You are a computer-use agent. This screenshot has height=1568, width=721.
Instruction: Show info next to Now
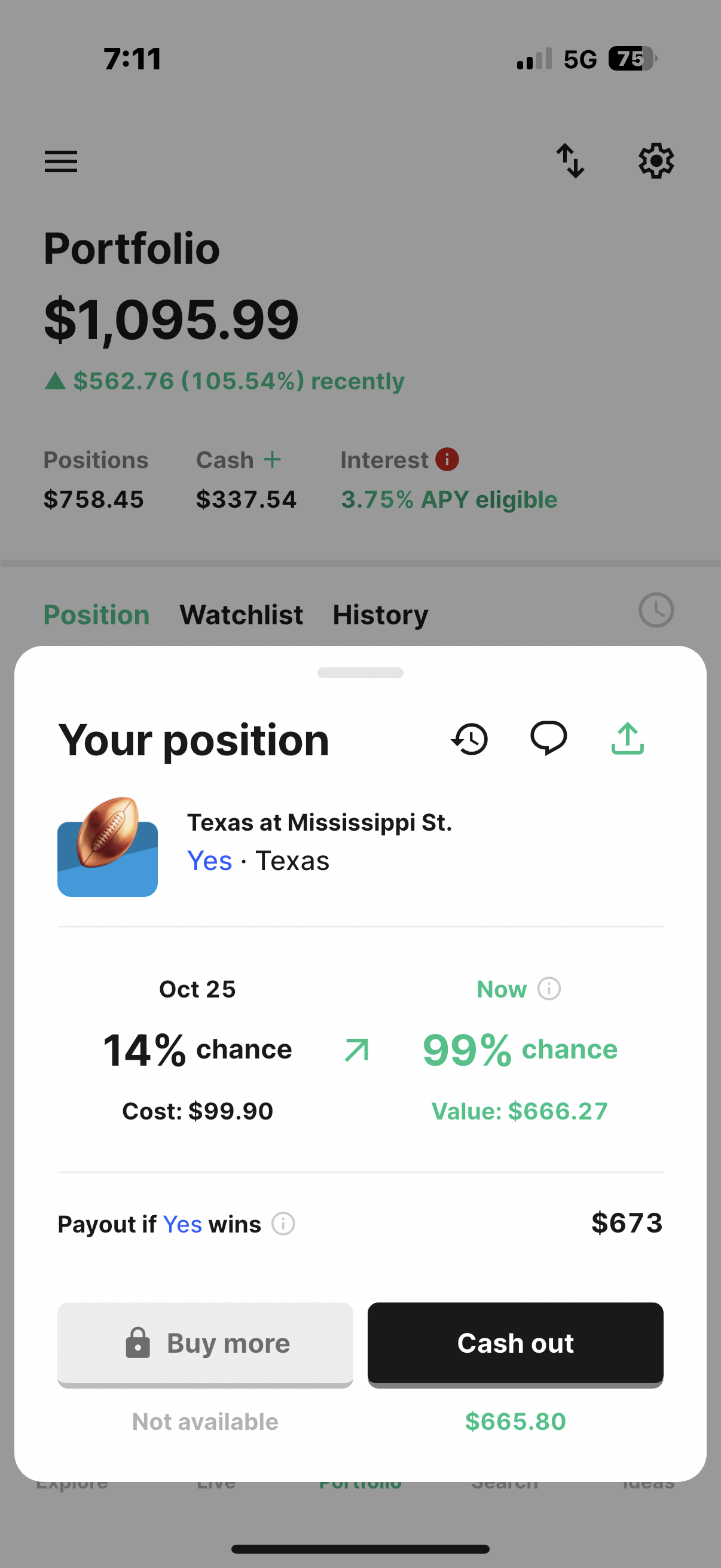pos(549,989)
